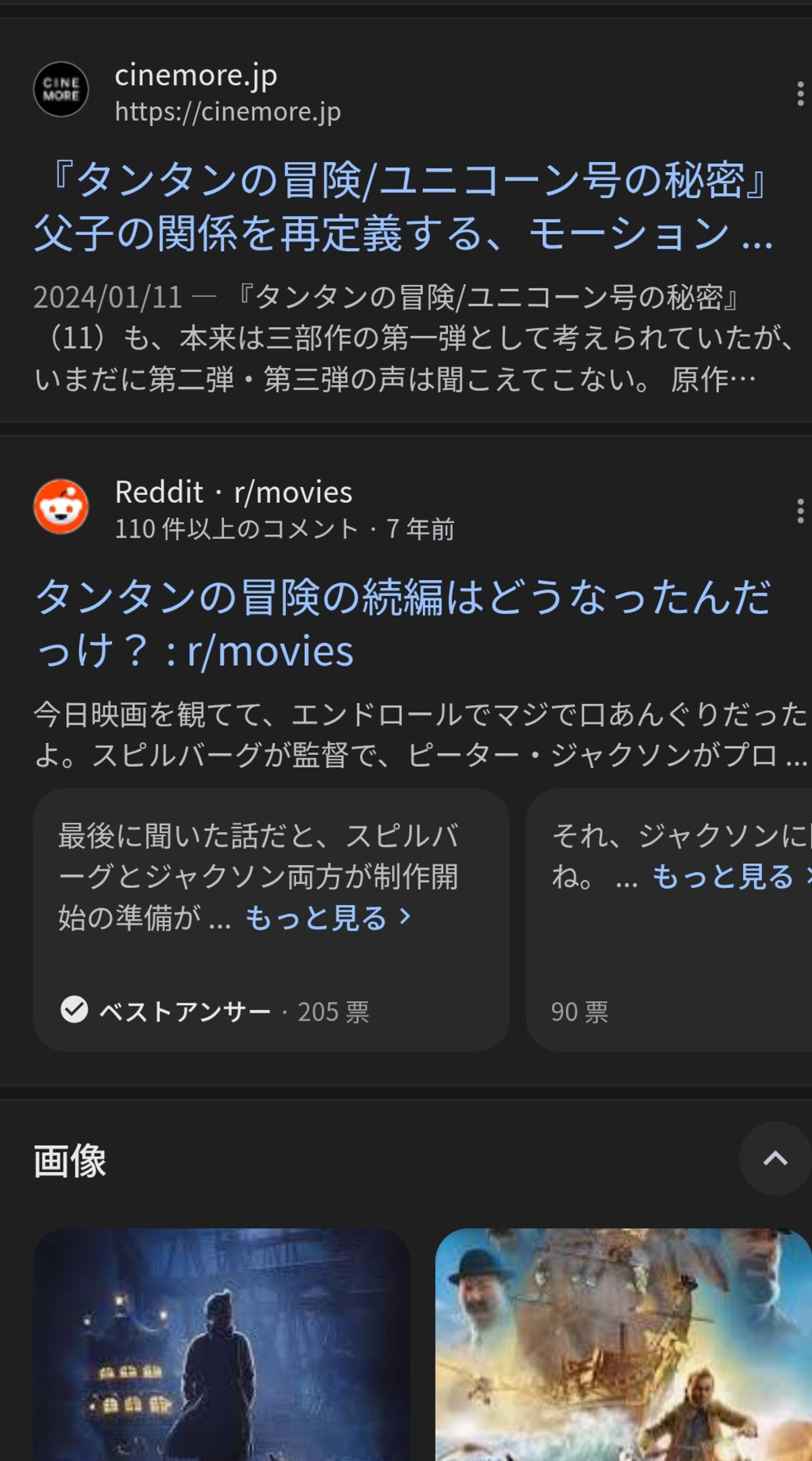
Task: Open the cinemore.jp result options menu
Action: [x=800, y=94]
